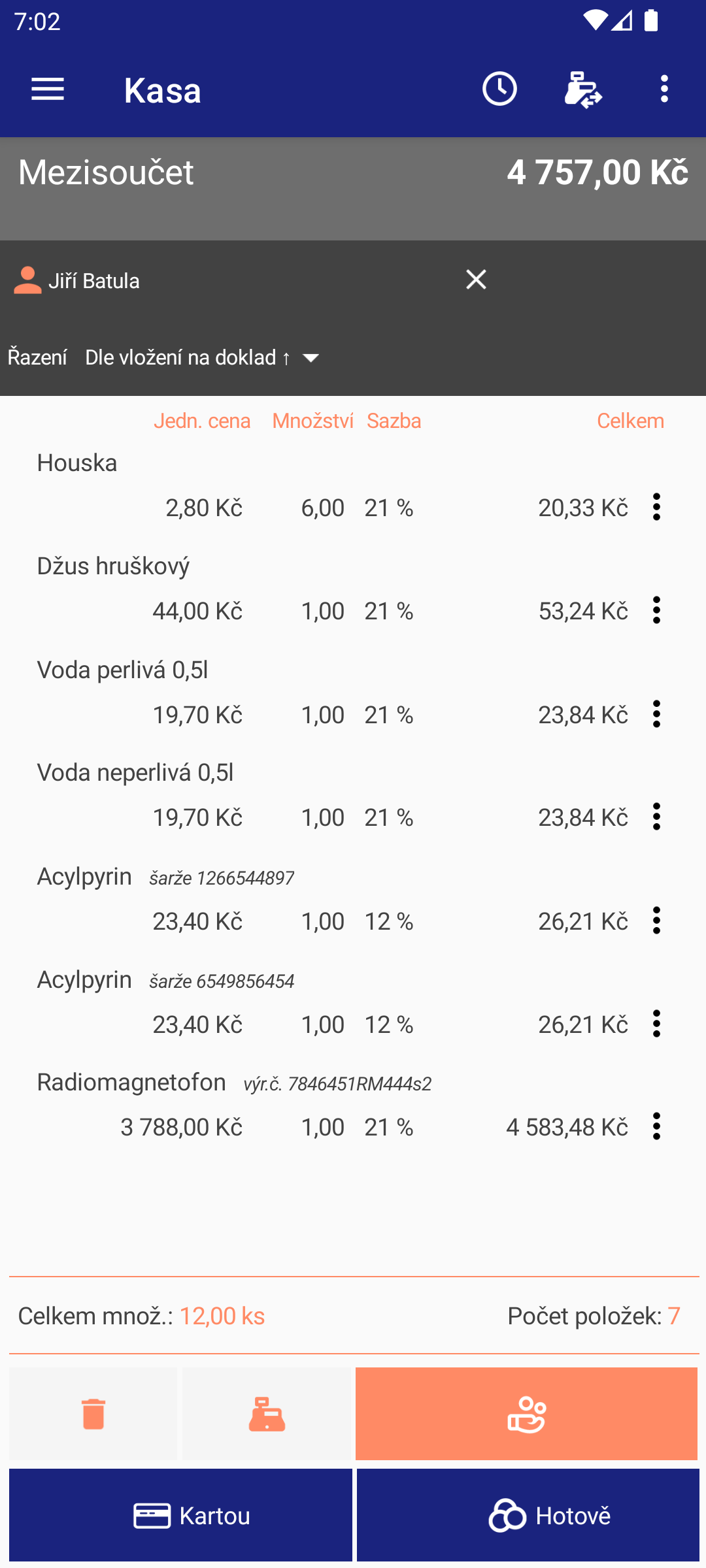The width and height of the screenshot is (706, 1568).
Task: Expand the Řazení sorting dropdown
Action: tap(203, 357)
